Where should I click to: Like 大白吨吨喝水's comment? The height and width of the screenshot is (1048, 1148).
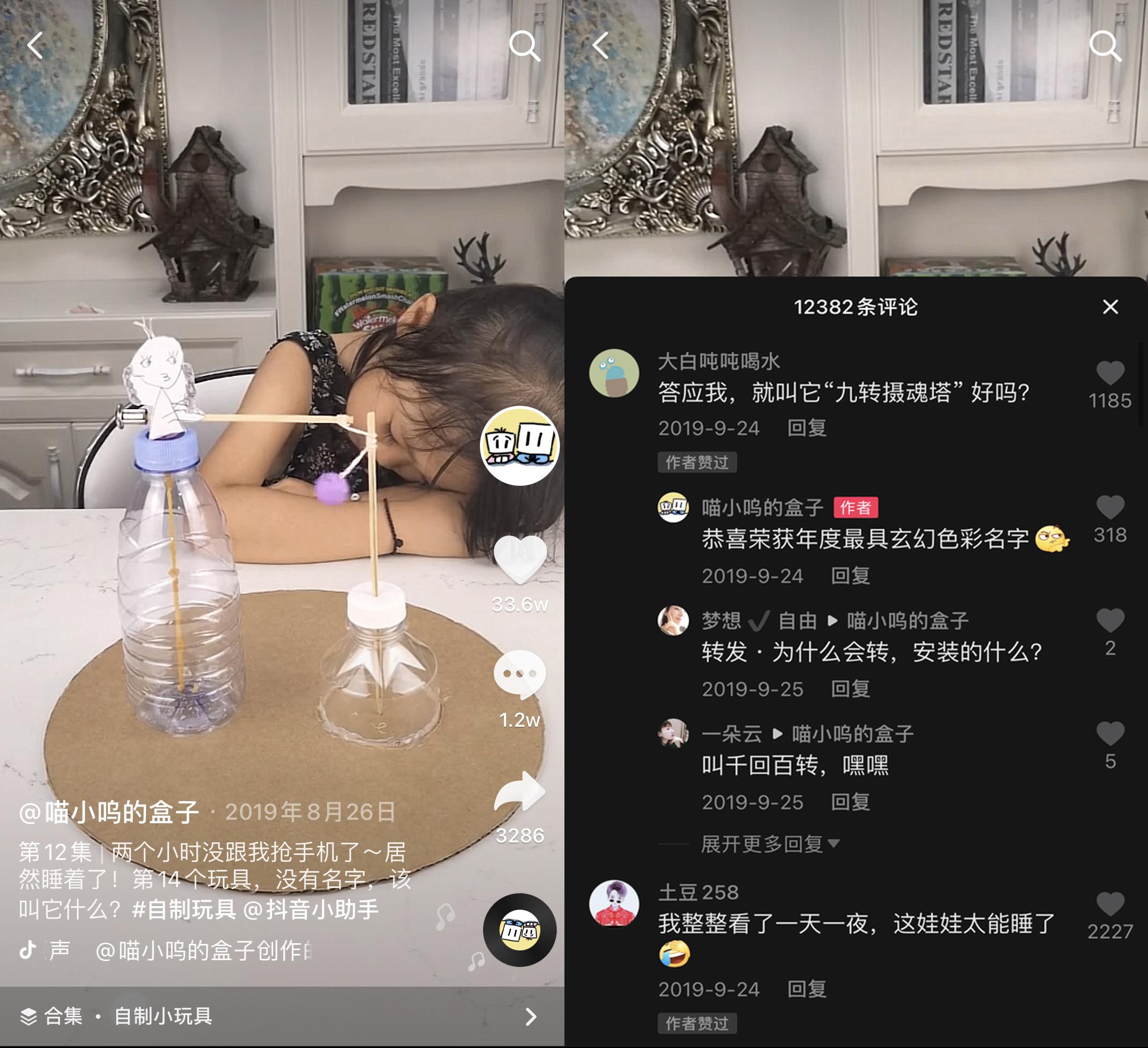pyautogui.click(x=1110, y=374)
